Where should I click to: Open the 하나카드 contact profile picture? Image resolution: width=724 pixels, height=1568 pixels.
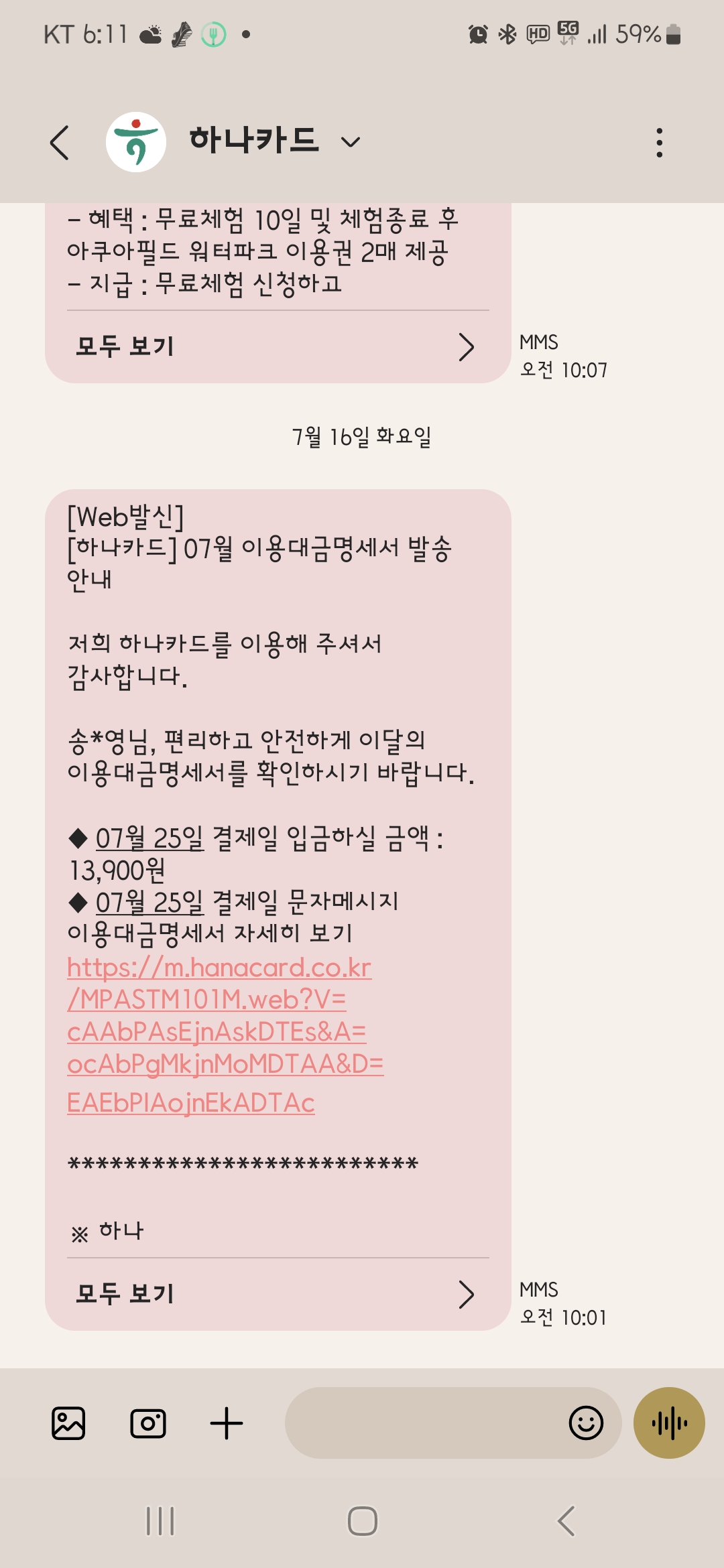click(136, 142)
